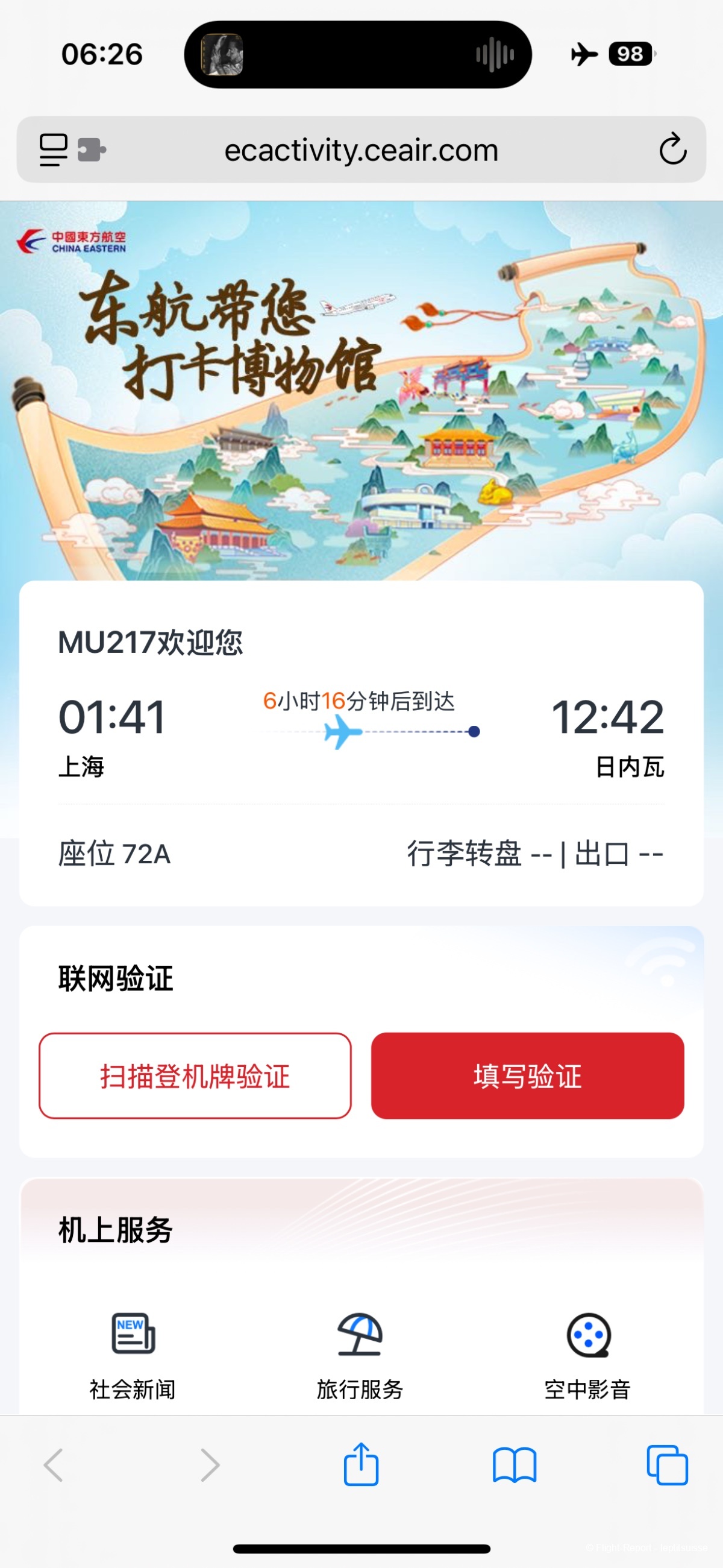
Task: Open Safari bookmarks
Action: (x=515, y=1464)
